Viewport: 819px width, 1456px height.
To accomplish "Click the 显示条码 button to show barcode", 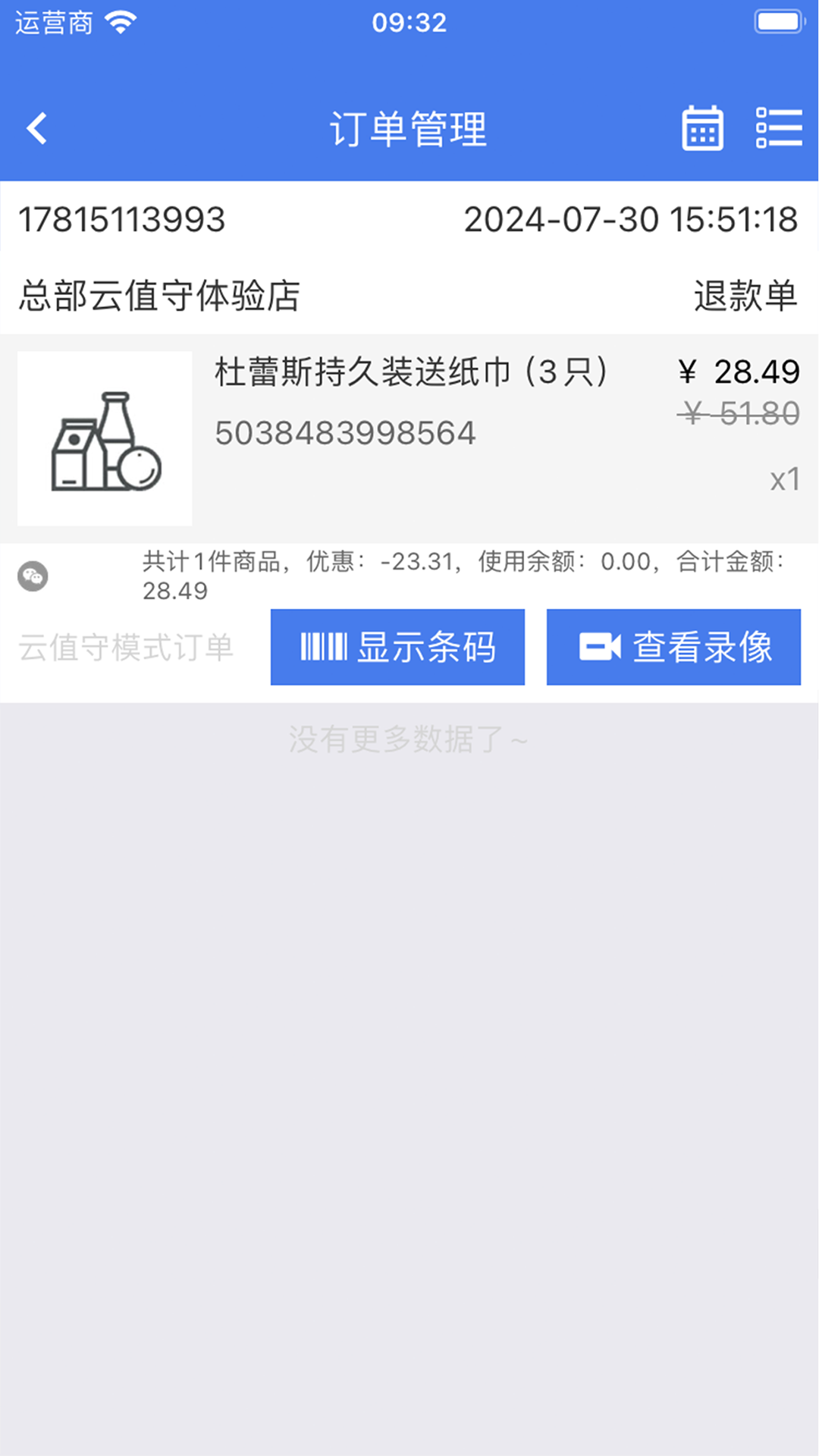I will point(397,647).
